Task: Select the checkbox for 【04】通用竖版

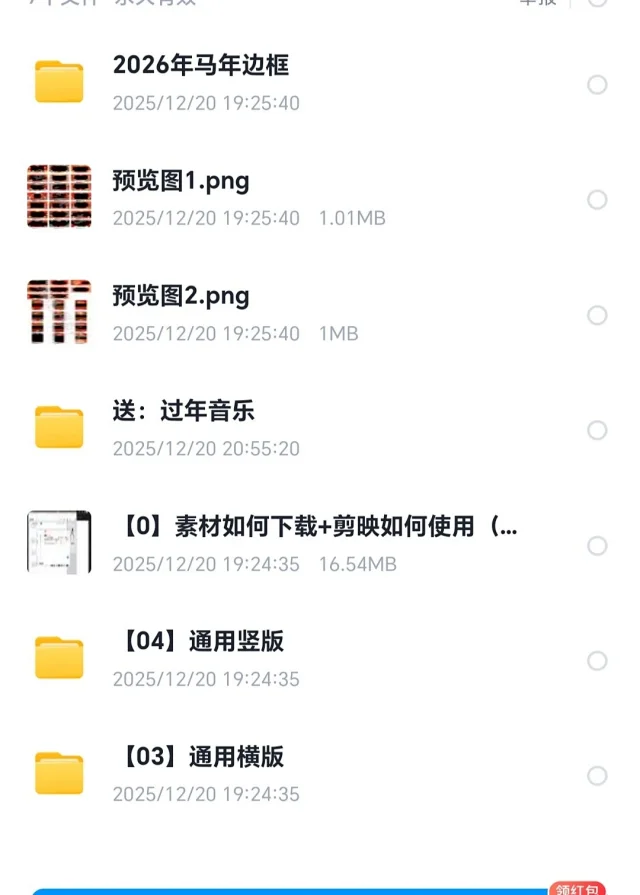Action: [597, 661]
